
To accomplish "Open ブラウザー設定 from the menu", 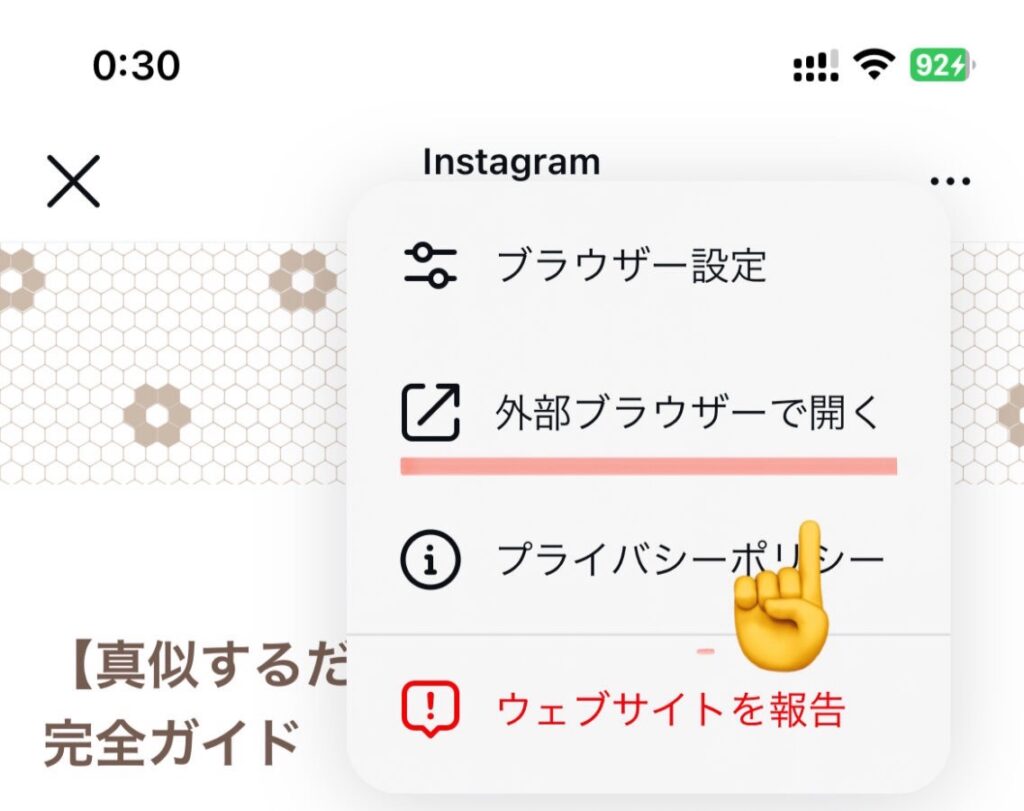I will point(631,266).
